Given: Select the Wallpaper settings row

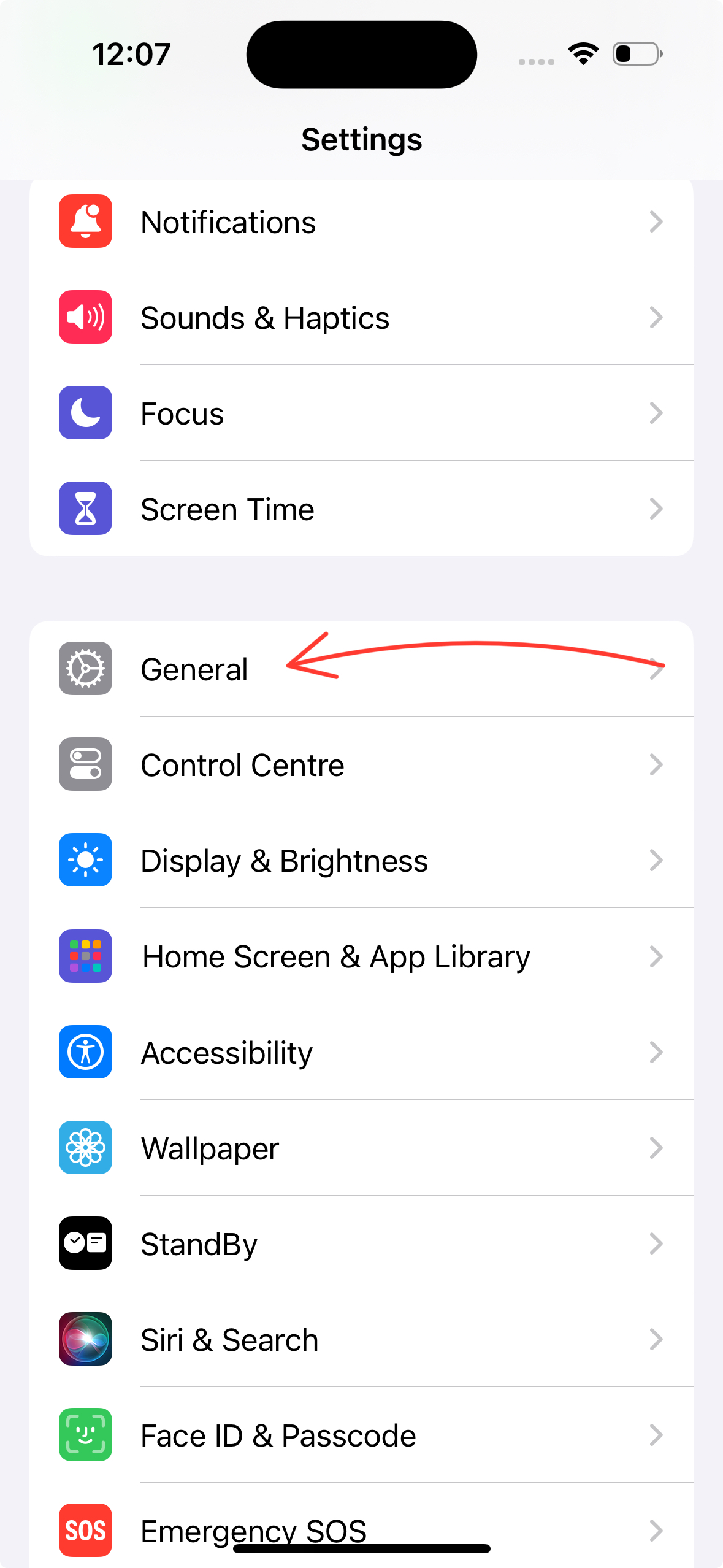Looking at the screenshot, I should tap(361, 1148).
